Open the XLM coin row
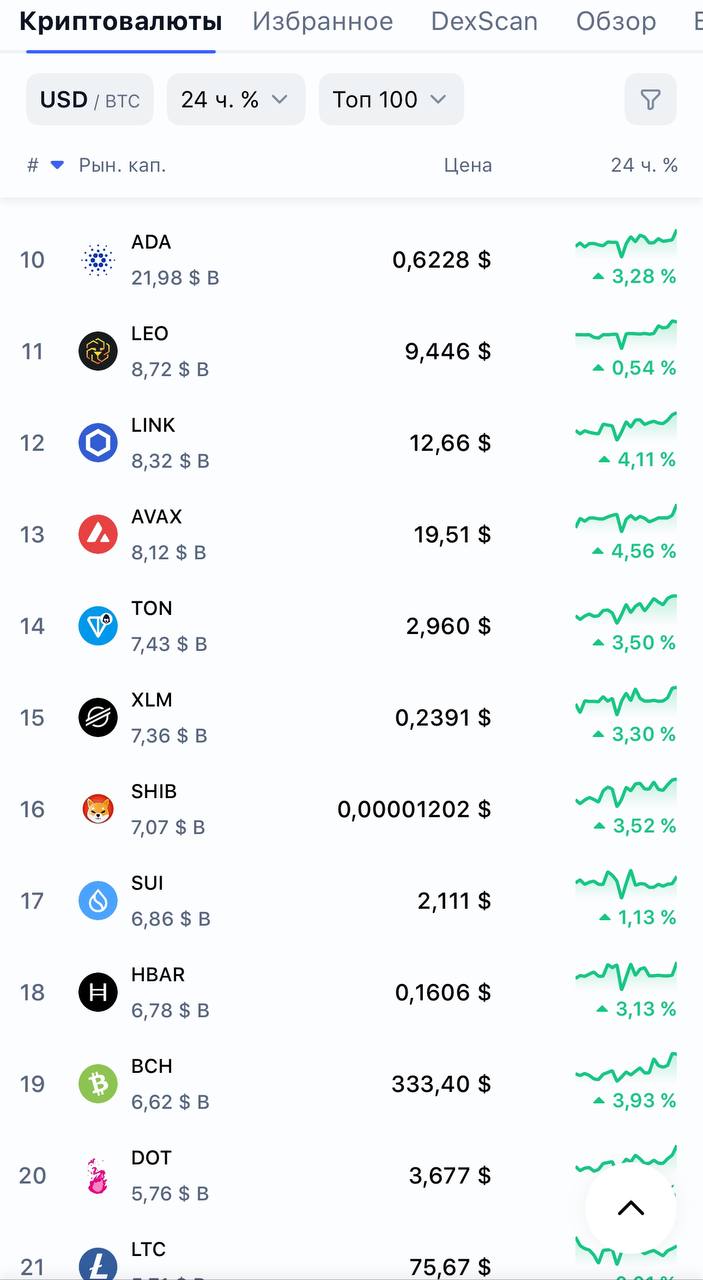Screen dimensions: 703x1280 [351, 717]
